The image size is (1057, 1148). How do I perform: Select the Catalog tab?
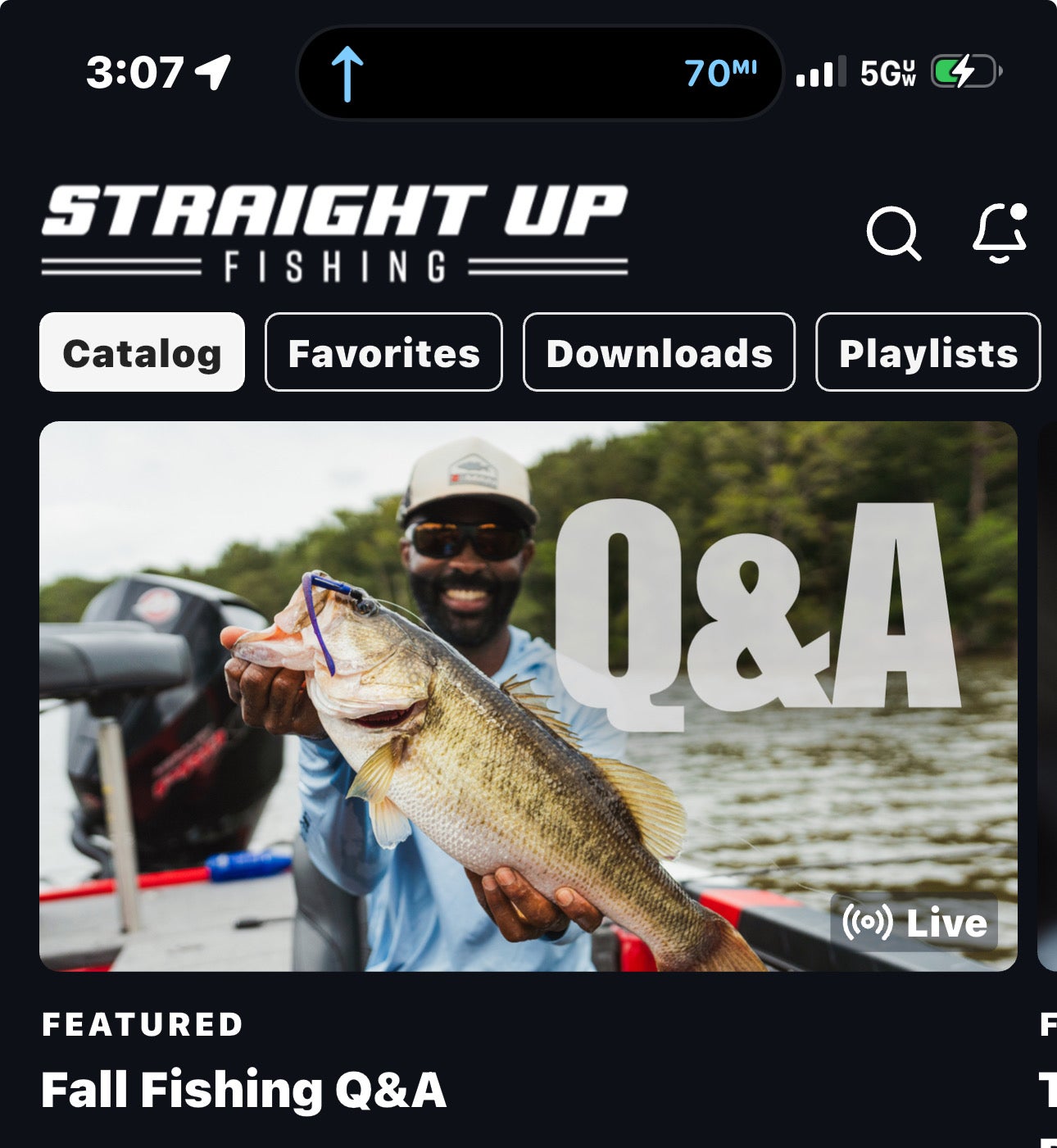tap(142, 352)
